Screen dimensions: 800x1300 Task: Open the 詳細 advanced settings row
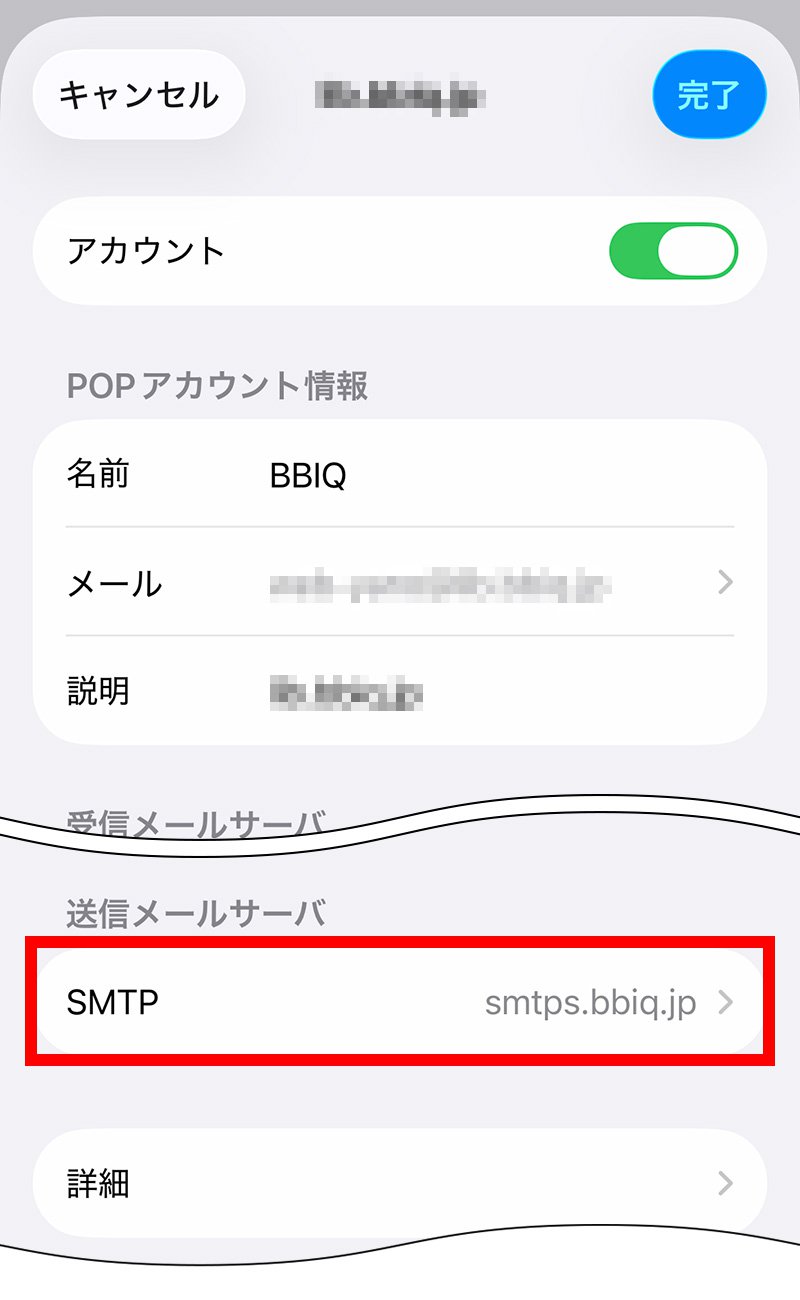[x=400, y=1183]
